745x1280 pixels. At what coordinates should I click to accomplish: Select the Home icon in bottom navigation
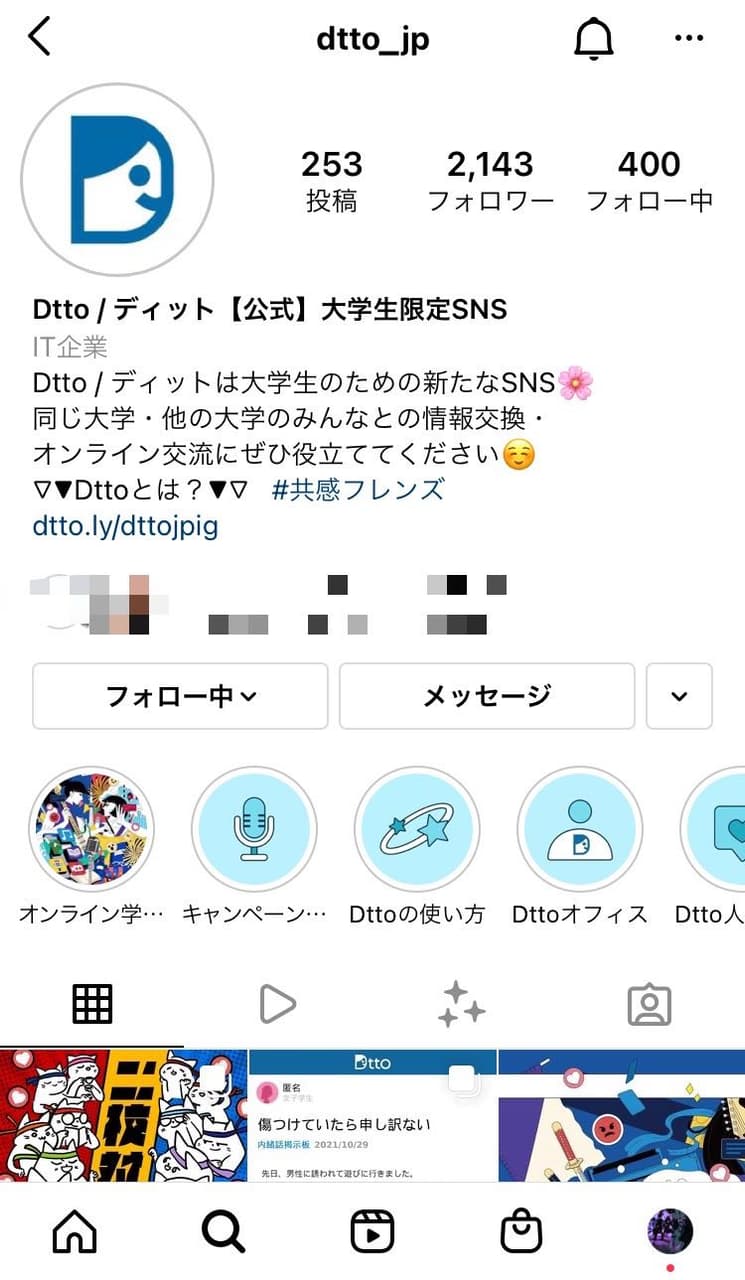(74, 1232)
